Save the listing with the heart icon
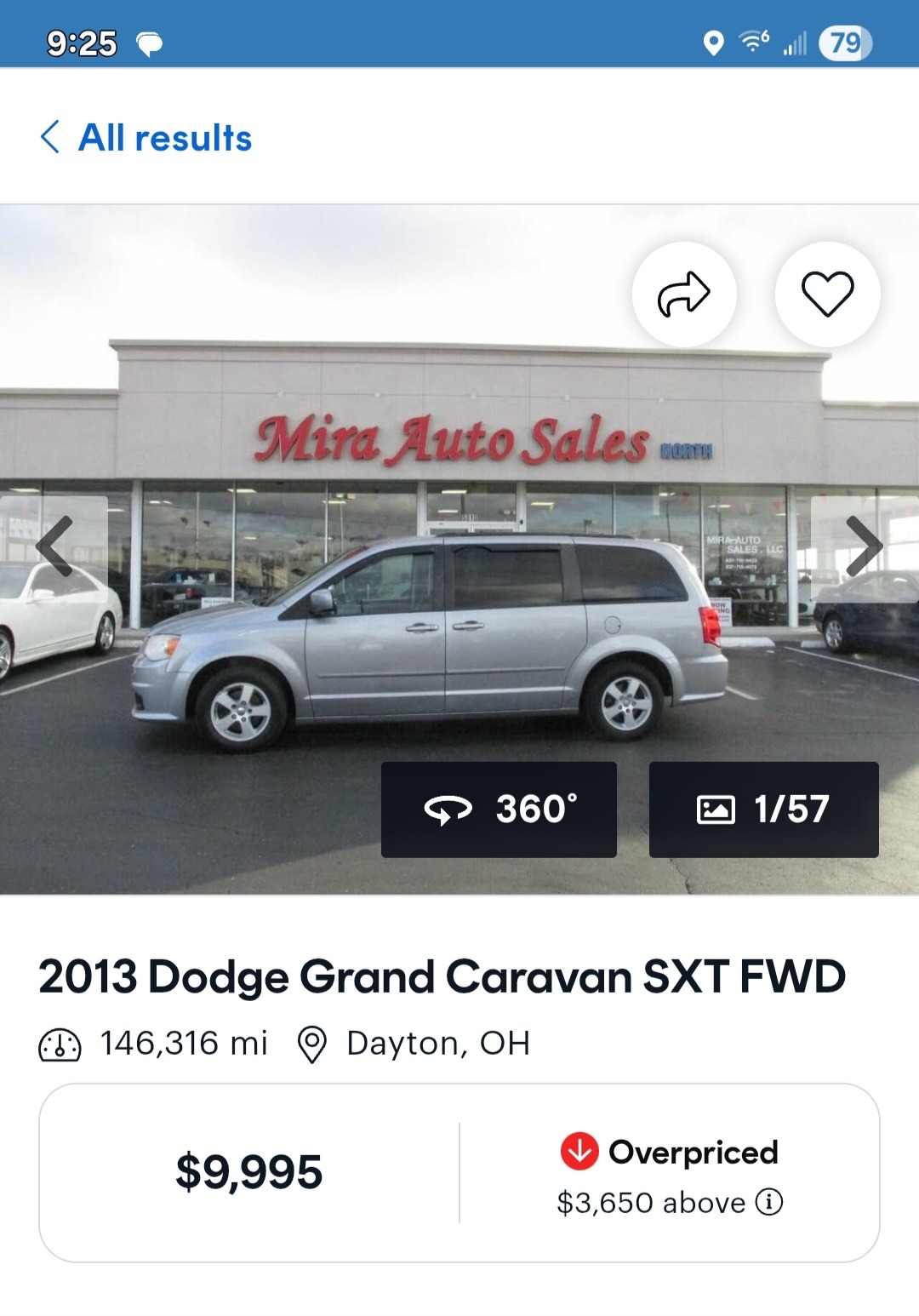The width and height of the screenshot is (919, 1316). pyautogui.click(x=827, y=295)
